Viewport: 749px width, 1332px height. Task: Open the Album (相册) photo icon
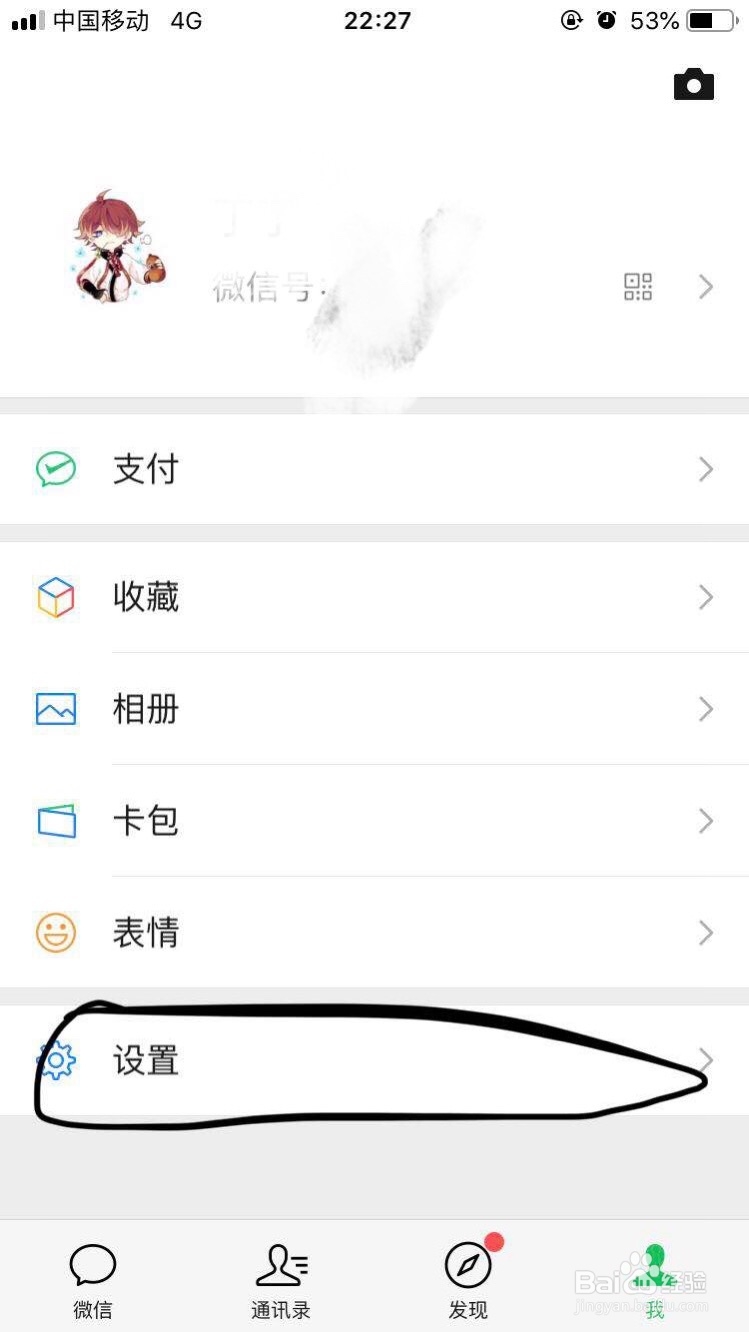56,709
